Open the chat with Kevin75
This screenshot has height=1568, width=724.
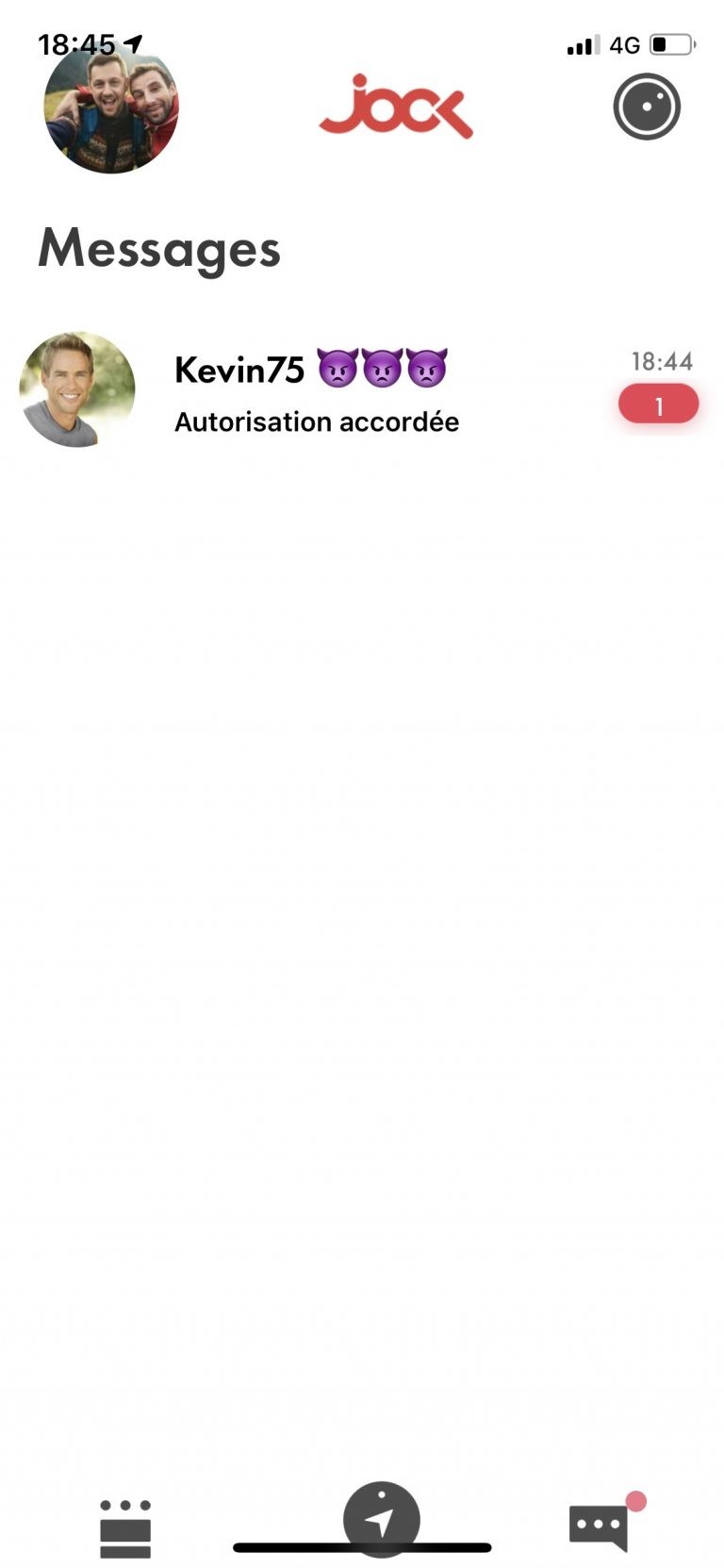coord(362,390)
